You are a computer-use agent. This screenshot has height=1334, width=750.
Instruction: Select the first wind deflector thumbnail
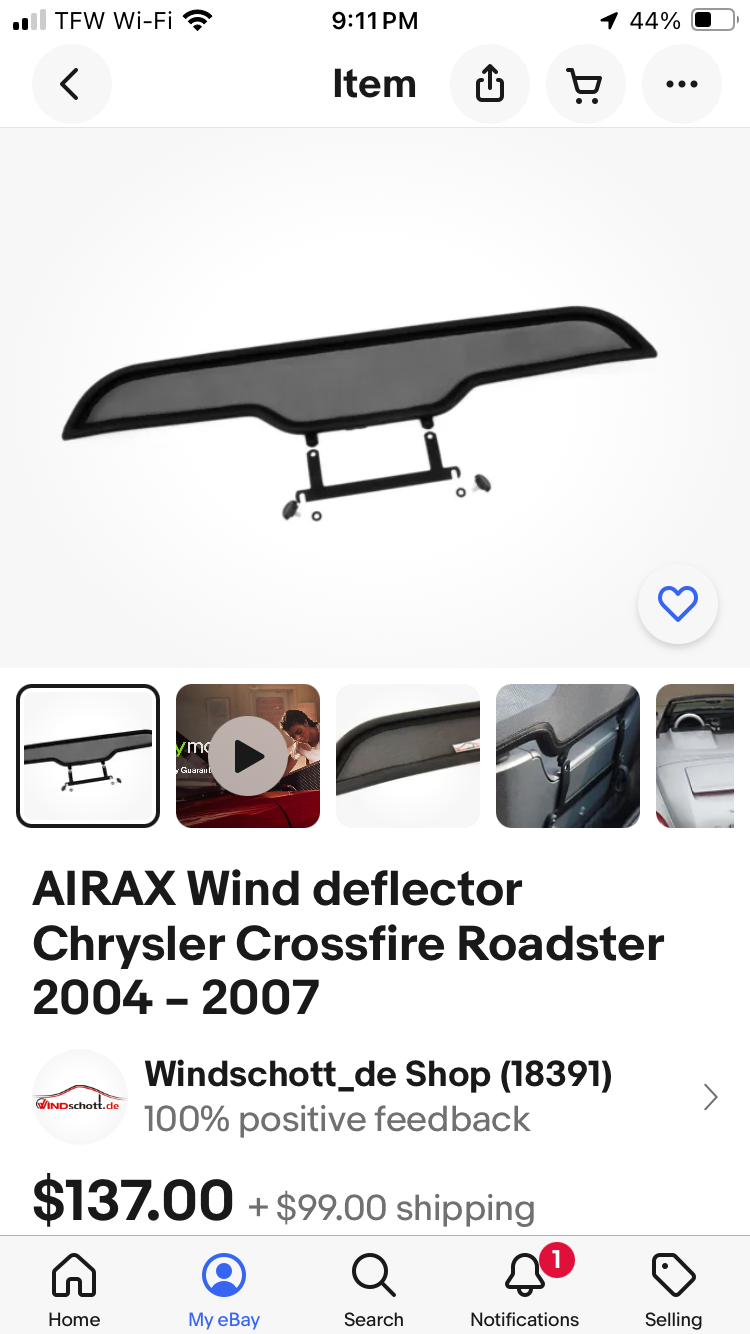(88, 756)
